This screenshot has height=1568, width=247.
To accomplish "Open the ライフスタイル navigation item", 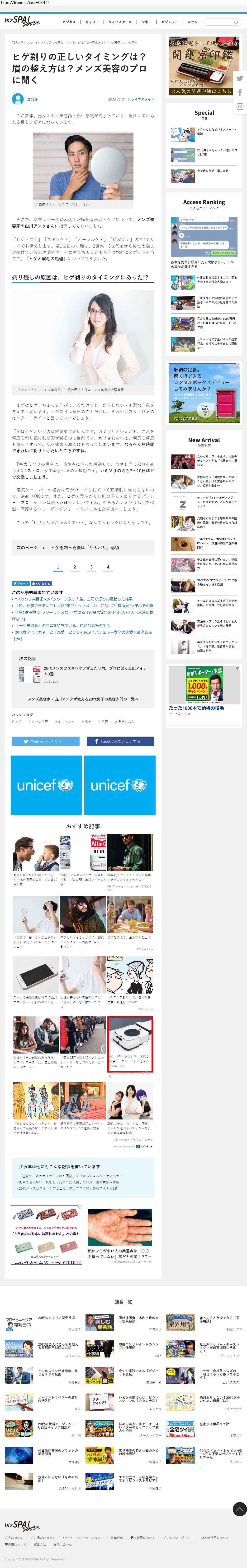I will click(120, 22).
